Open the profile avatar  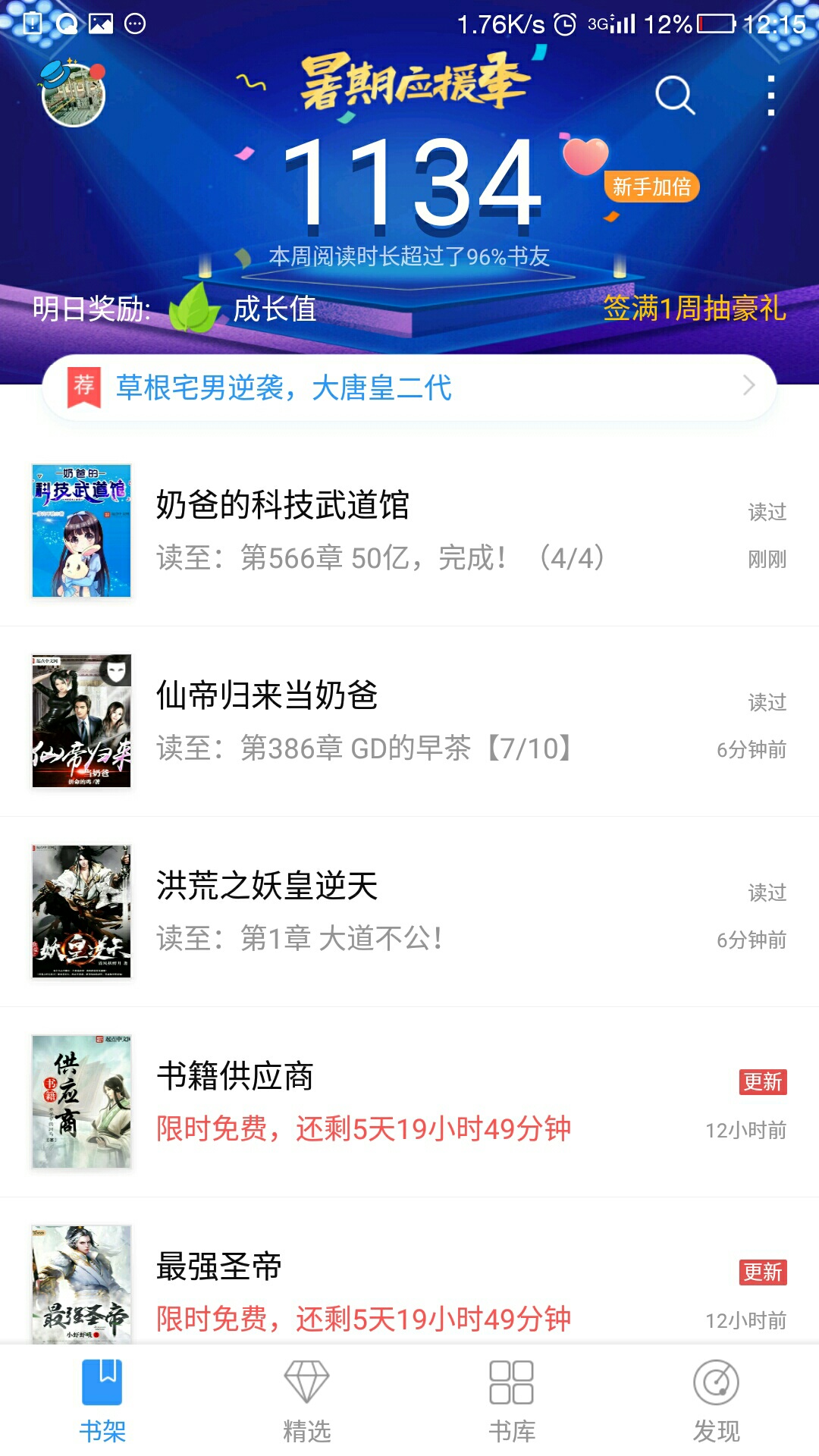pos(73,94)
